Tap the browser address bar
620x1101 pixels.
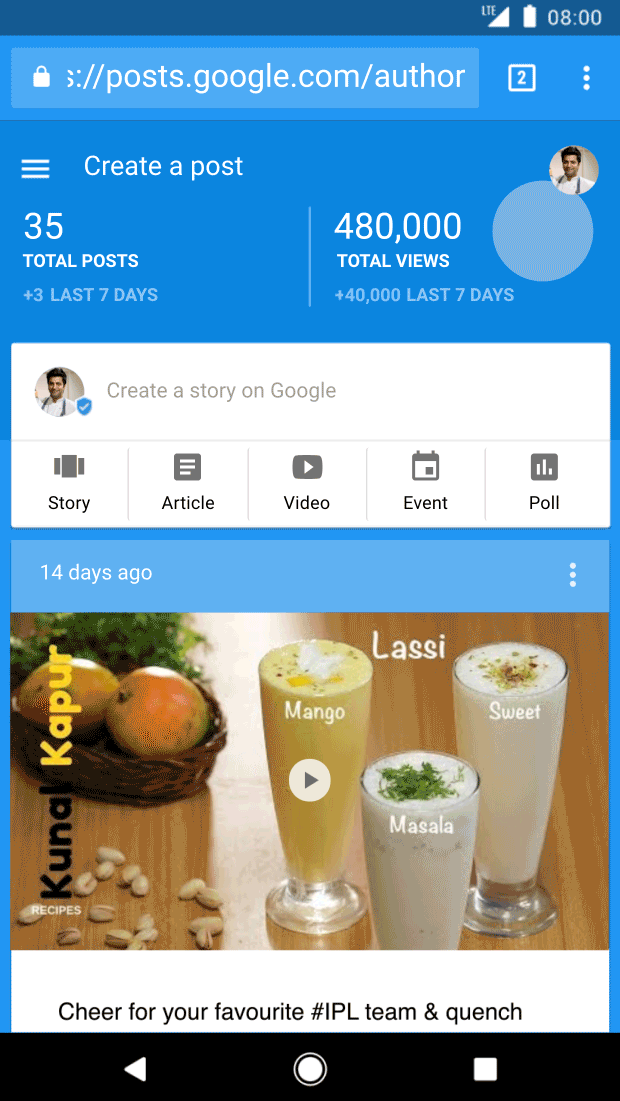coord(245,77)
